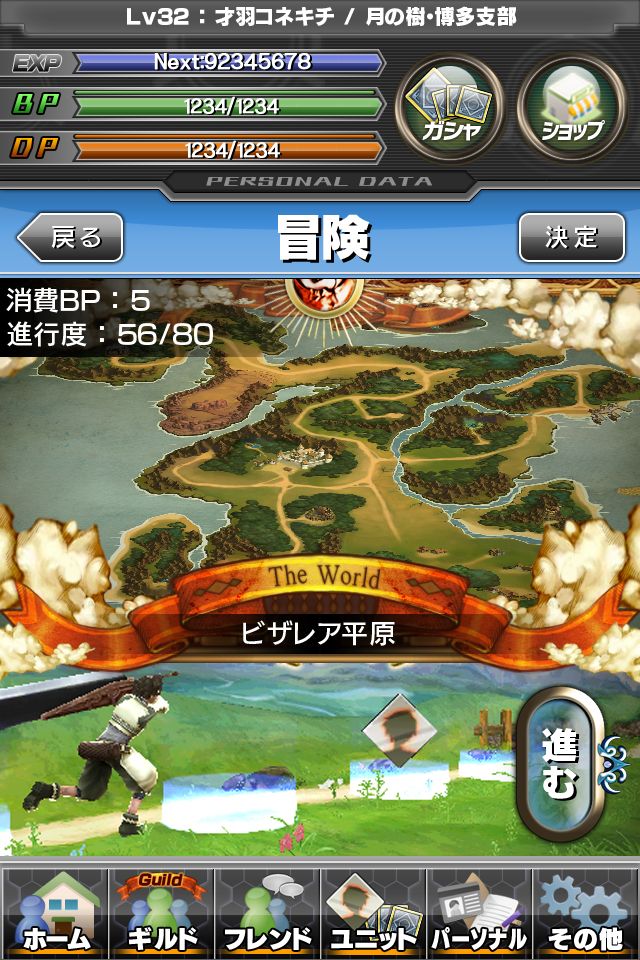This screenshot has height=960, width=640.
Task: Open the パーソナル personal tab
Action: pos(479,912)
